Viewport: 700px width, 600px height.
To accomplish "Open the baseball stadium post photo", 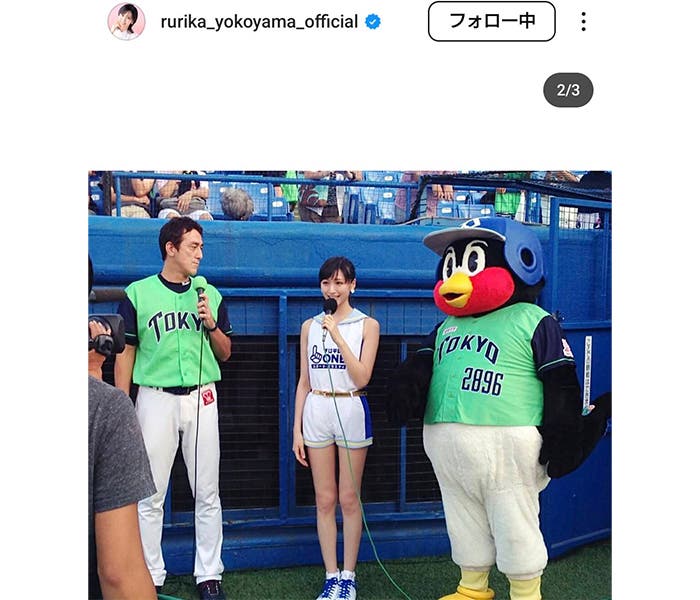I will click(x=349, y=385).
